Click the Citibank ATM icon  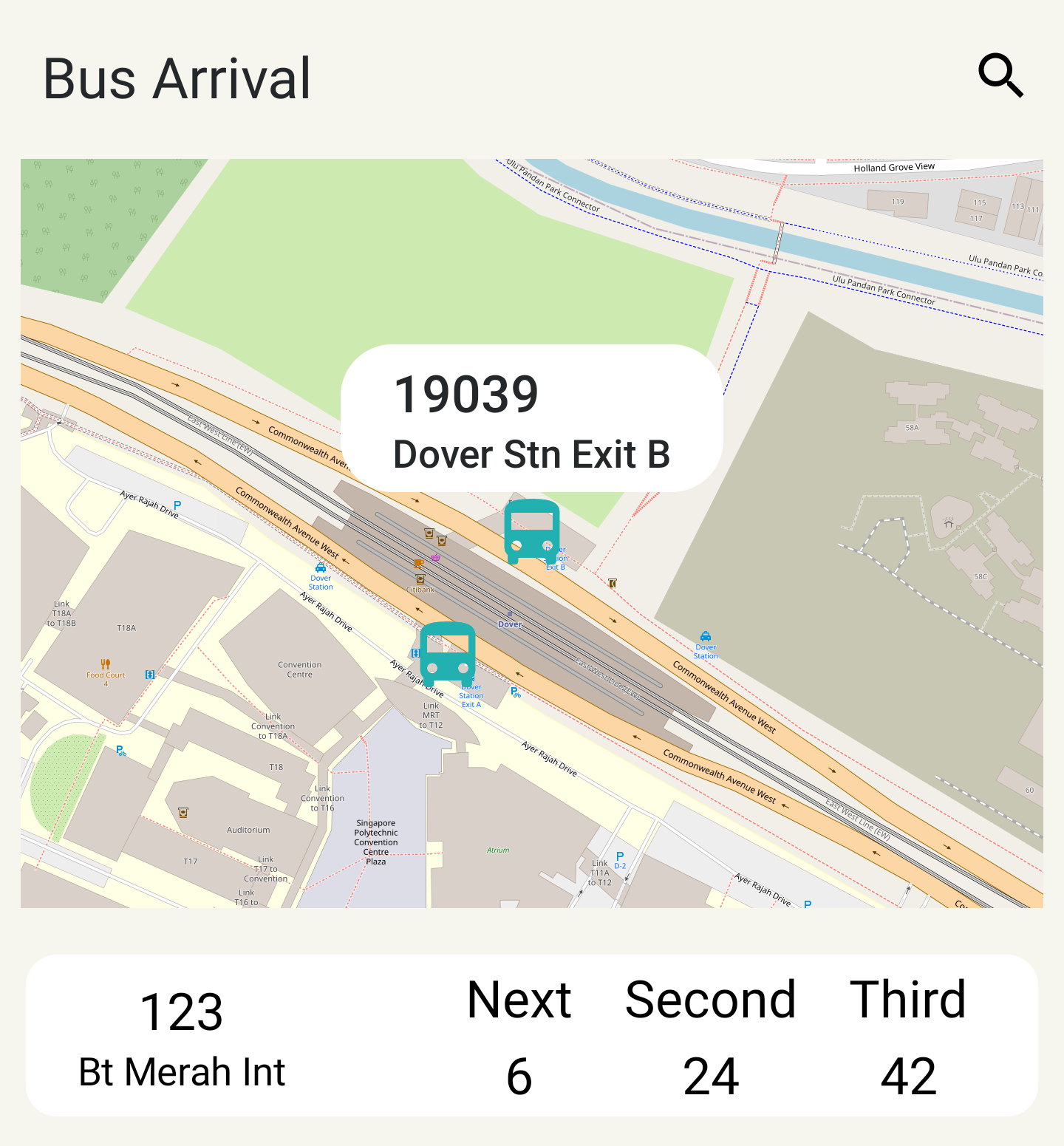click(420, 579)
